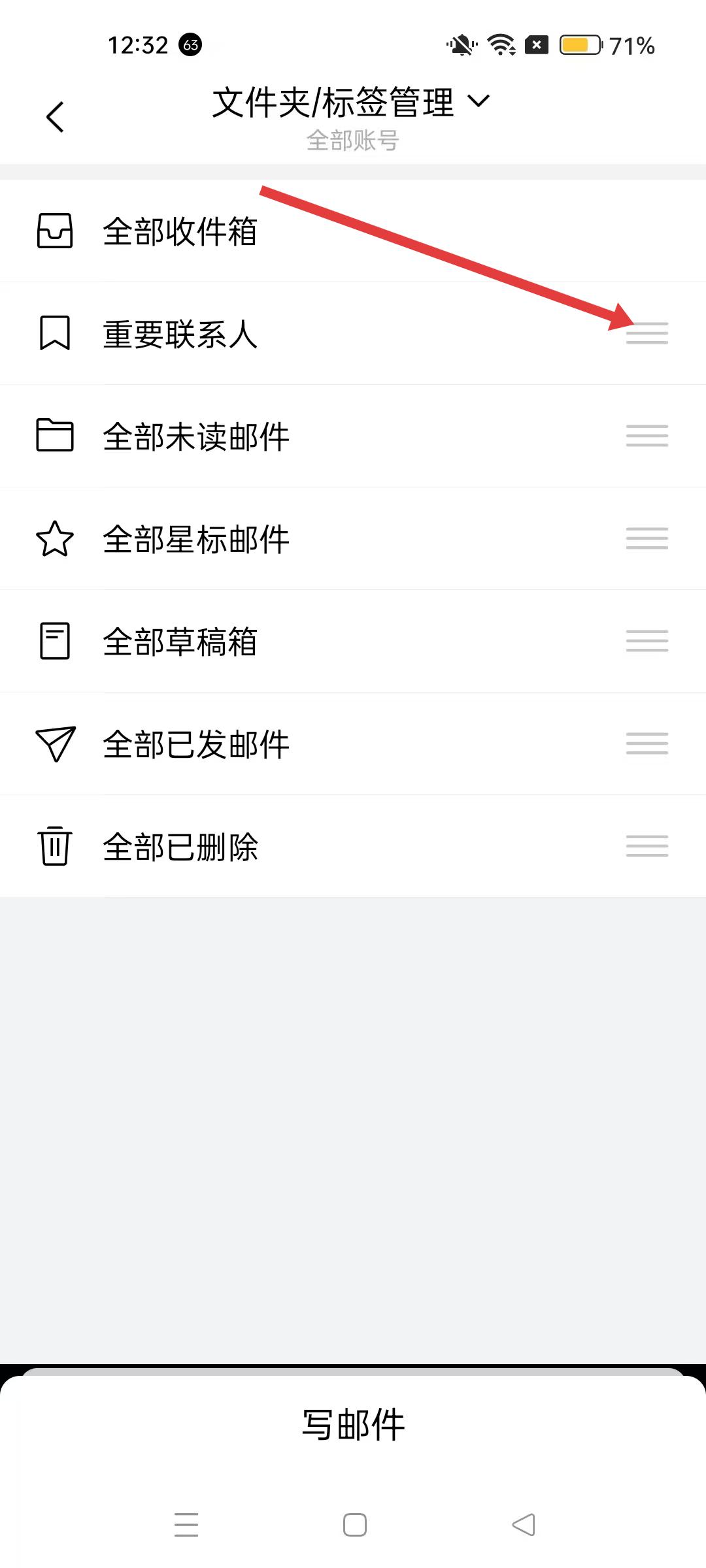This screenshot has width=706, height=1568.
Task: Tap the reorder handle beside 重要联系人
Action: pyautogui.click(x=647, y=334)
